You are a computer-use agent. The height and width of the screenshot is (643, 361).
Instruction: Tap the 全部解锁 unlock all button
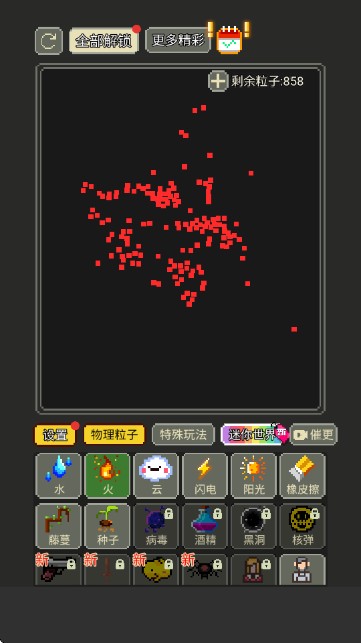tap(103, 41)
